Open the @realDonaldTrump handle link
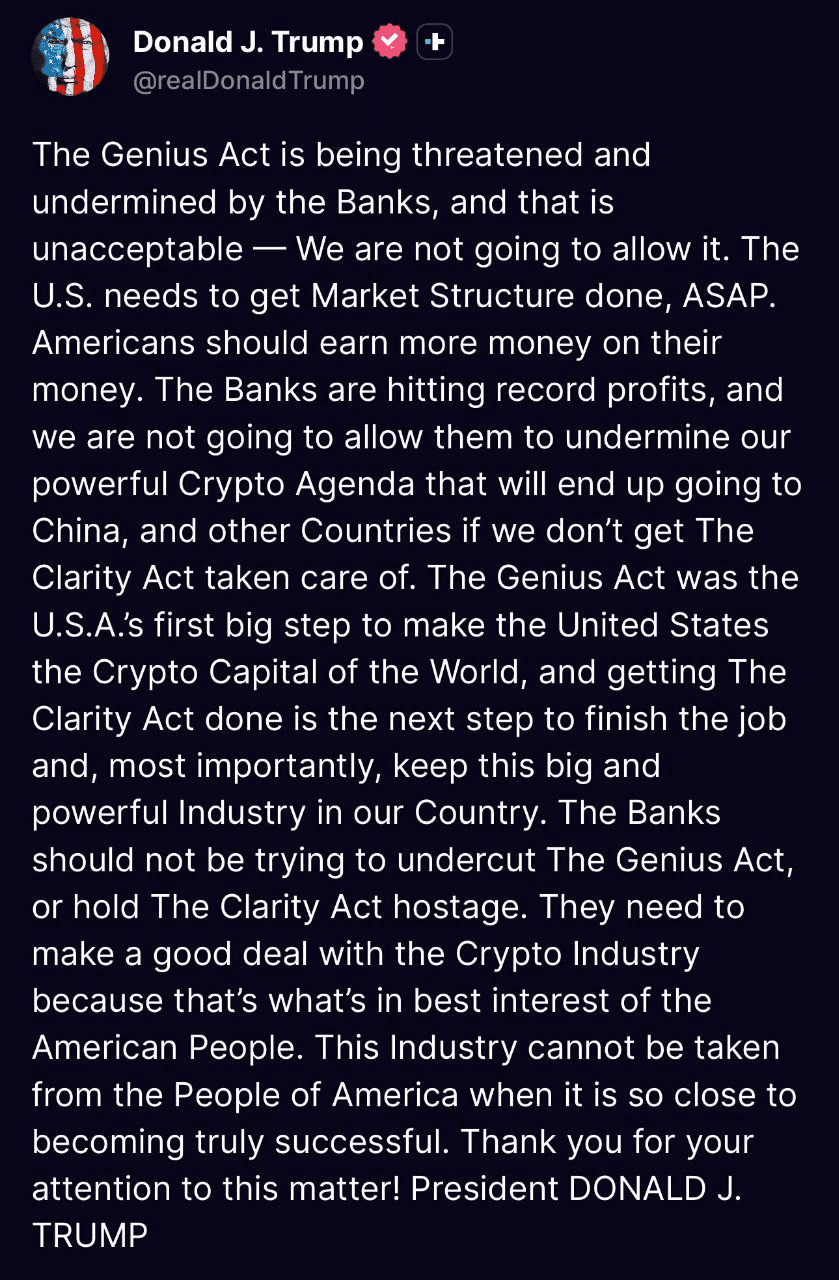This screenshot has width=839, height=1280. pyautogui.click(x=248, y=81)
